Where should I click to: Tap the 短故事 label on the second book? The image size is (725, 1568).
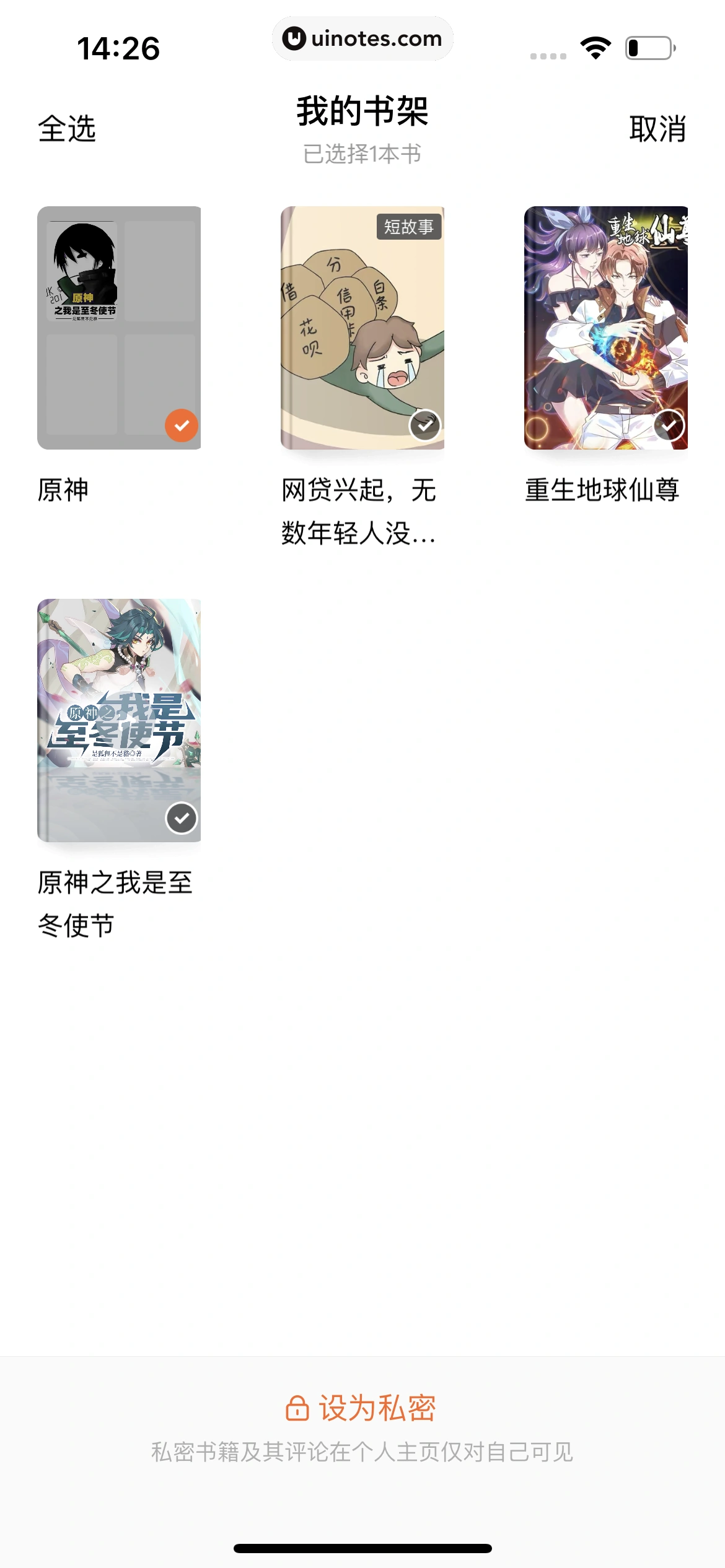pos(408,228)
